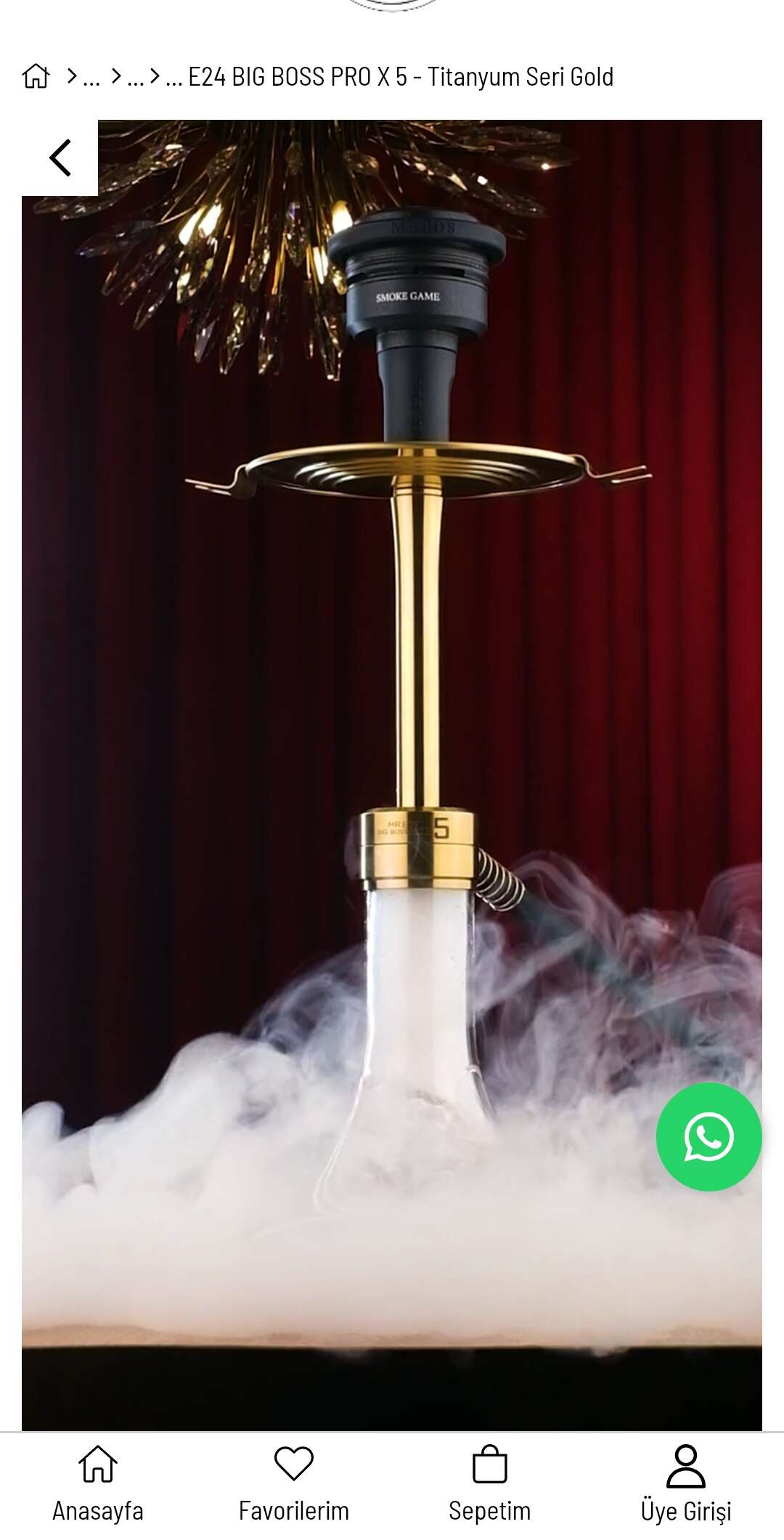Open the WhatsApp chat button
The image size is (784, 1540).
(709, 1137)
